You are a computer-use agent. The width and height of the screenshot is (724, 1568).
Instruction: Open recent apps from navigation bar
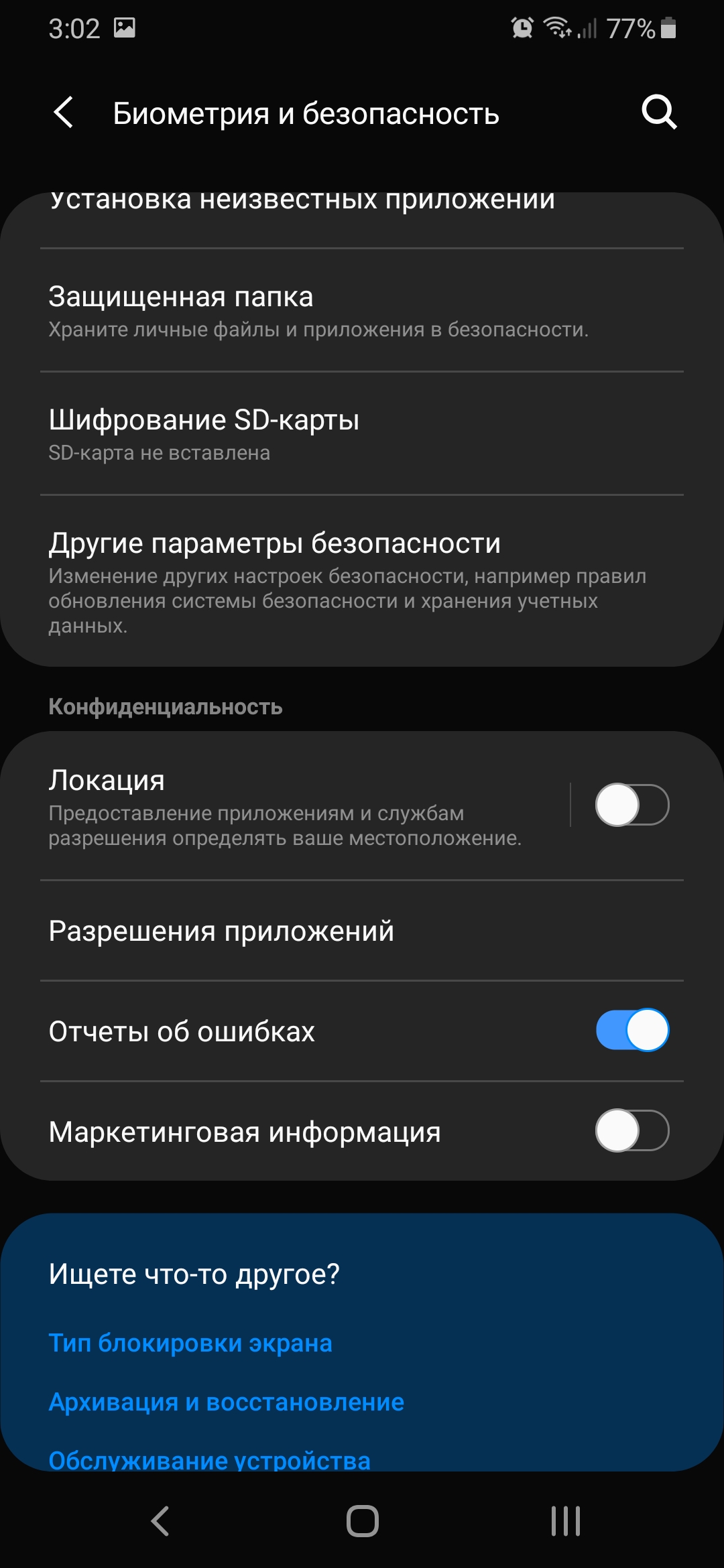565,1520
